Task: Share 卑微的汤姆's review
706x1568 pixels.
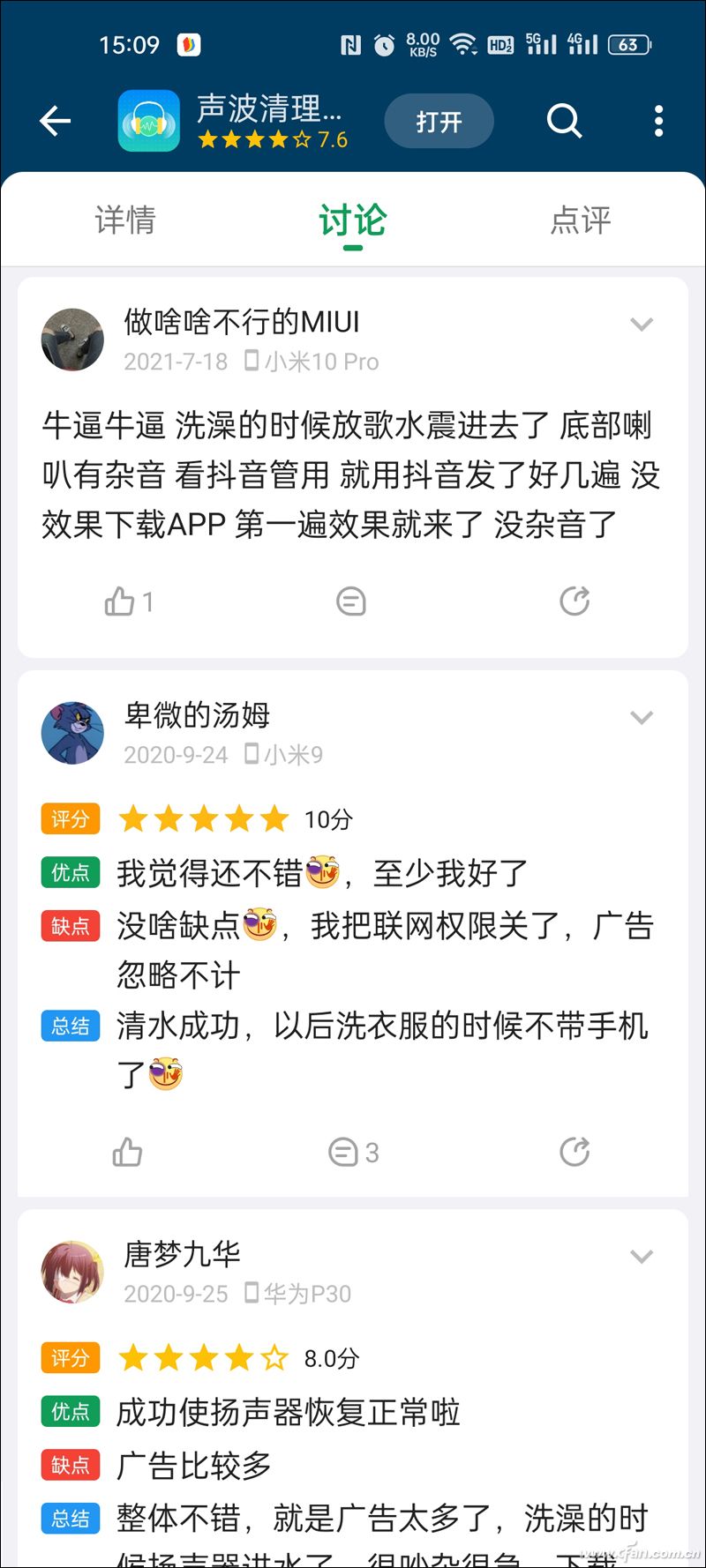Action: click(x=575, y=1152)
